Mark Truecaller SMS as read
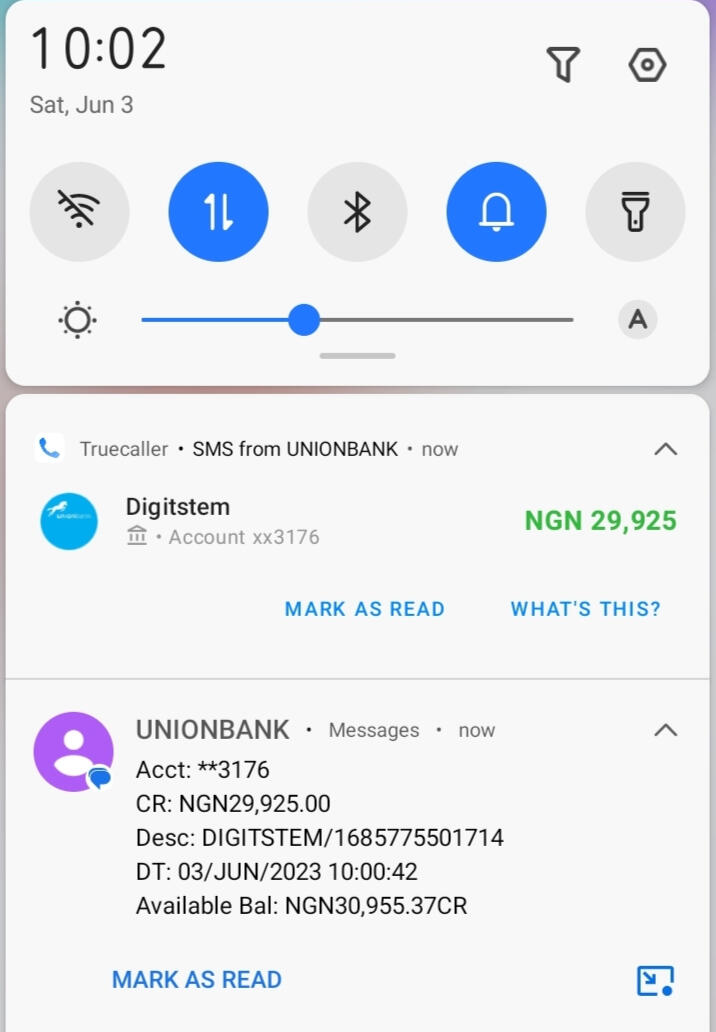Viewport: 716px width, 1032px height. click(x=364, y=609)
